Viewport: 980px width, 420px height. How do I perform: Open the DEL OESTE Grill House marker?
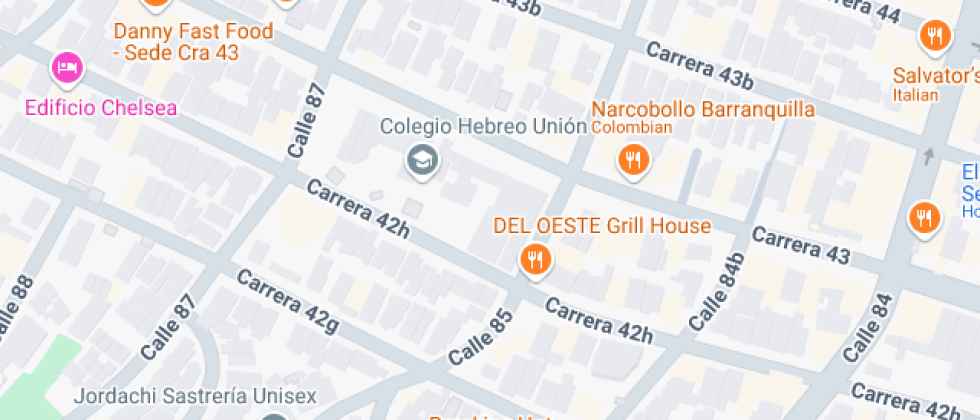click(x=534, y=259)
